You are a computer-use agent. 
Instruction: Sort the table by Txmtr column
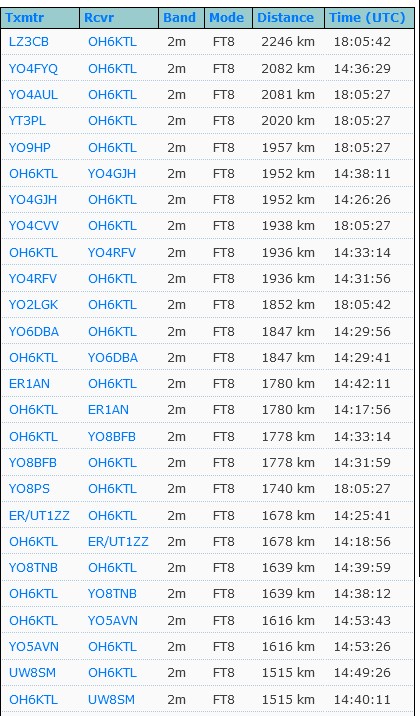[x=25, y=18]
